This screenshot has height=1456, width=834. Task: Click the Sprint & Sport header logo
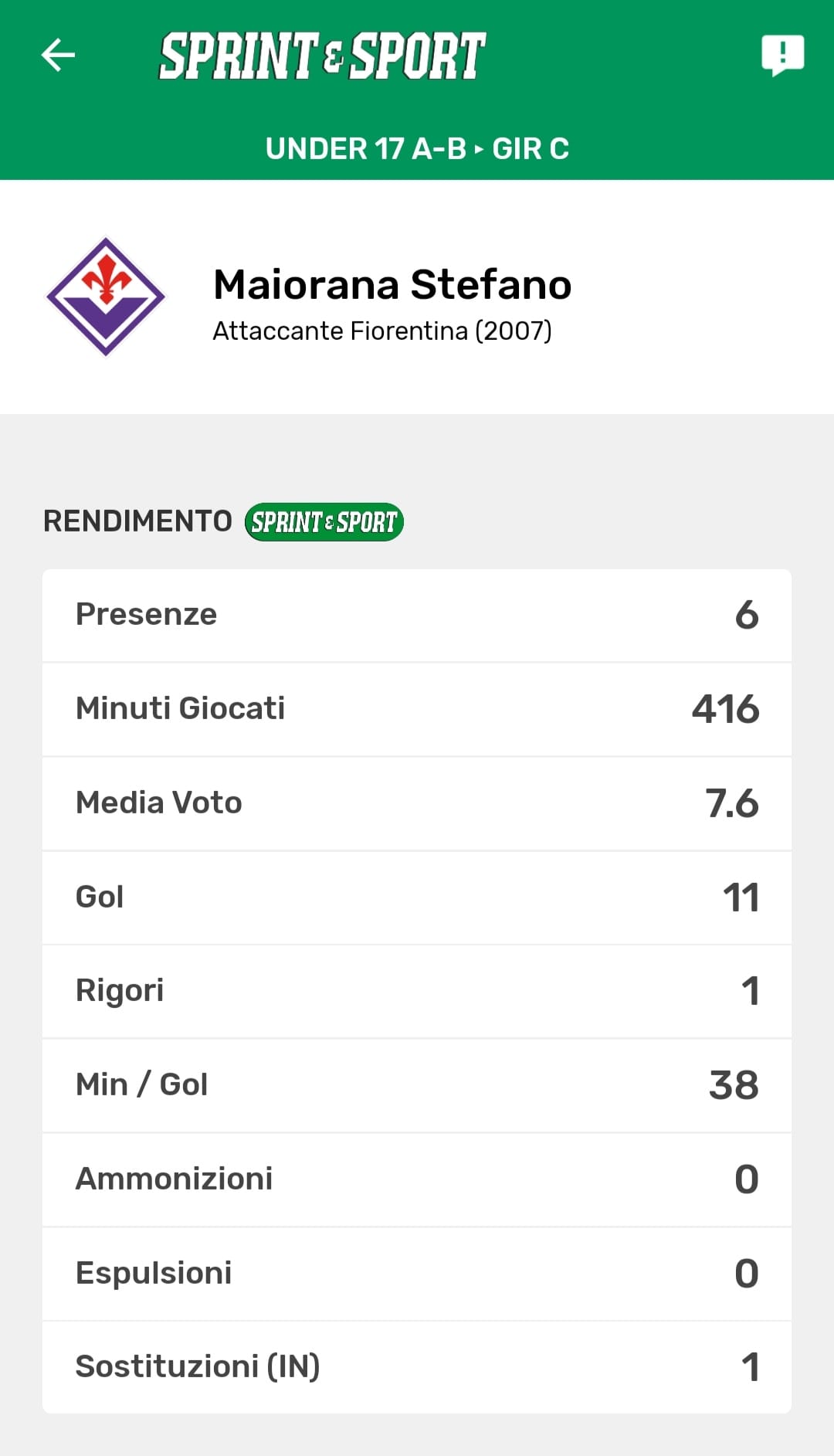coord(321,55)
